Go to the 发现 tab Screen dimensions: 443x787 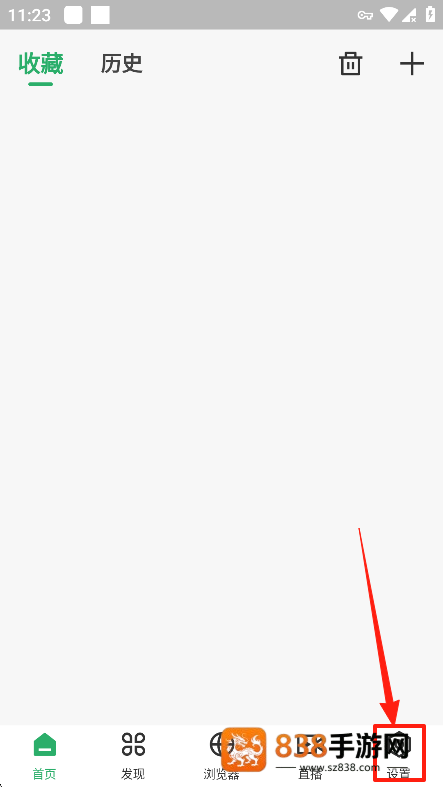pyautogui.click(x=133, y=756)
